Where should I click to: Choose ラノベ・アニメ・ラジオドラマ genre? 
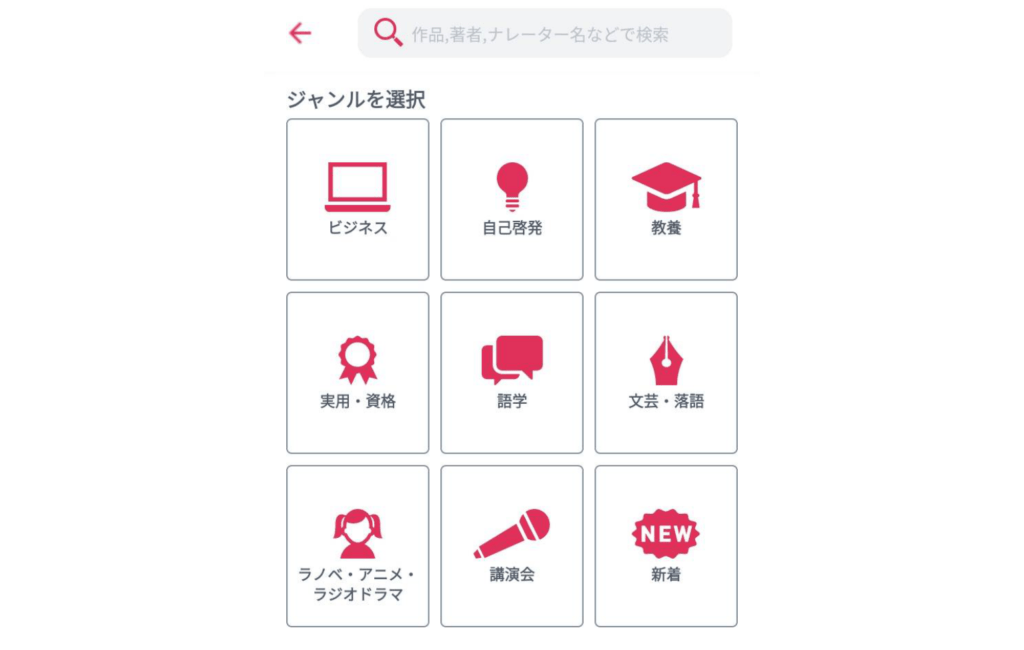click(x=358, y=546)
